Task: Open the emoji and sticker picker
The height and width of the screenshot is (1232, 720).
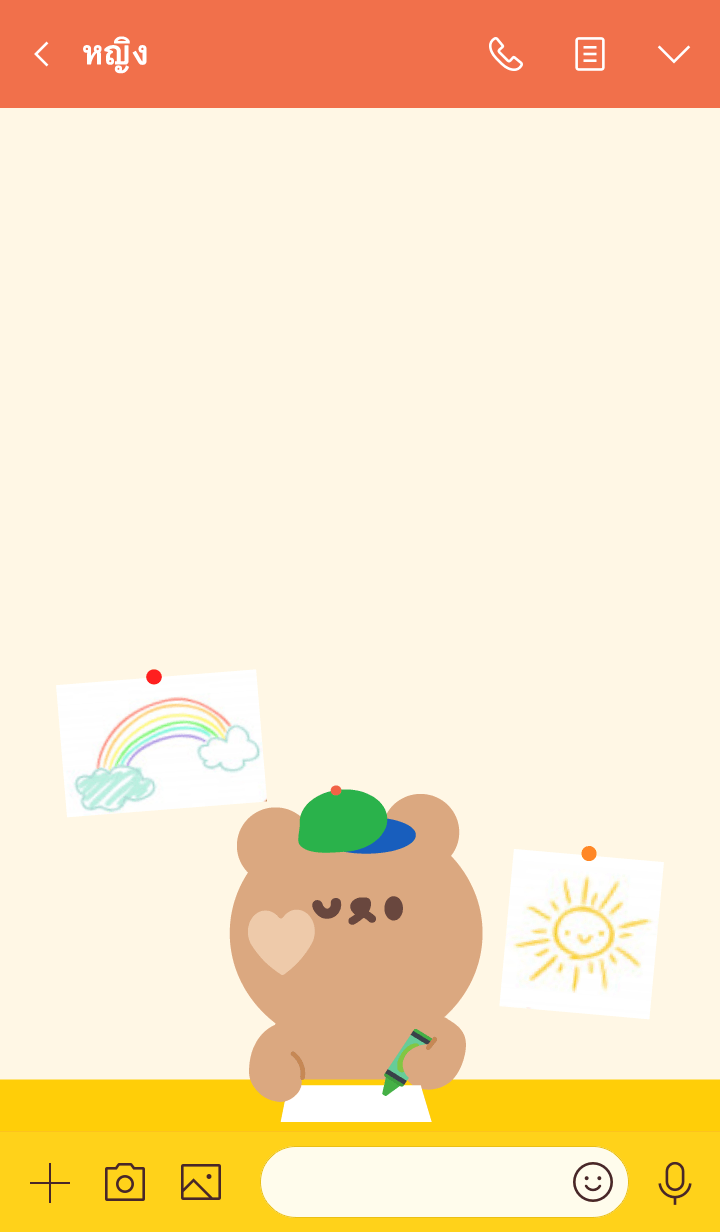Action: click(592, 1182)
